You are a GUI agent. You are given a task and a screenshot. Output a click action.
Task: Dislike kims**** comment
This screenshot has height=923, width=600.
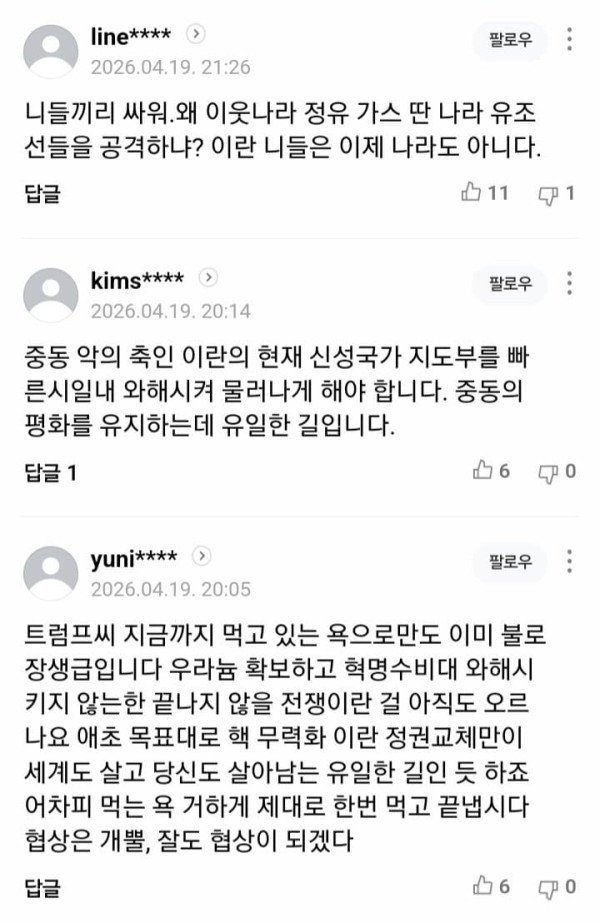[x=557, y=471]
